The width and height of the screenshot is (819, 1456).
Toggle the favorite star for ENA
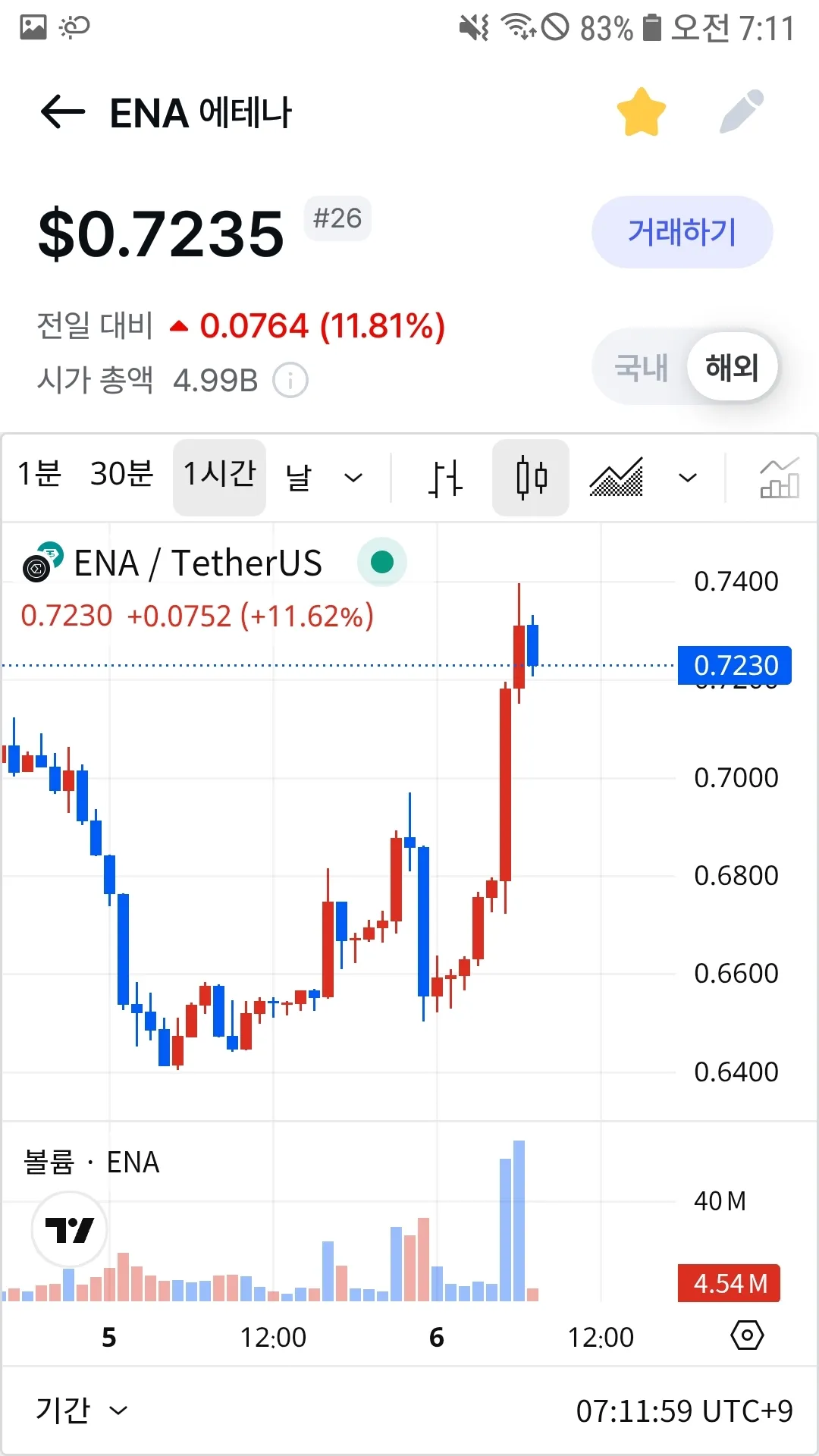[x=641, y=112]
